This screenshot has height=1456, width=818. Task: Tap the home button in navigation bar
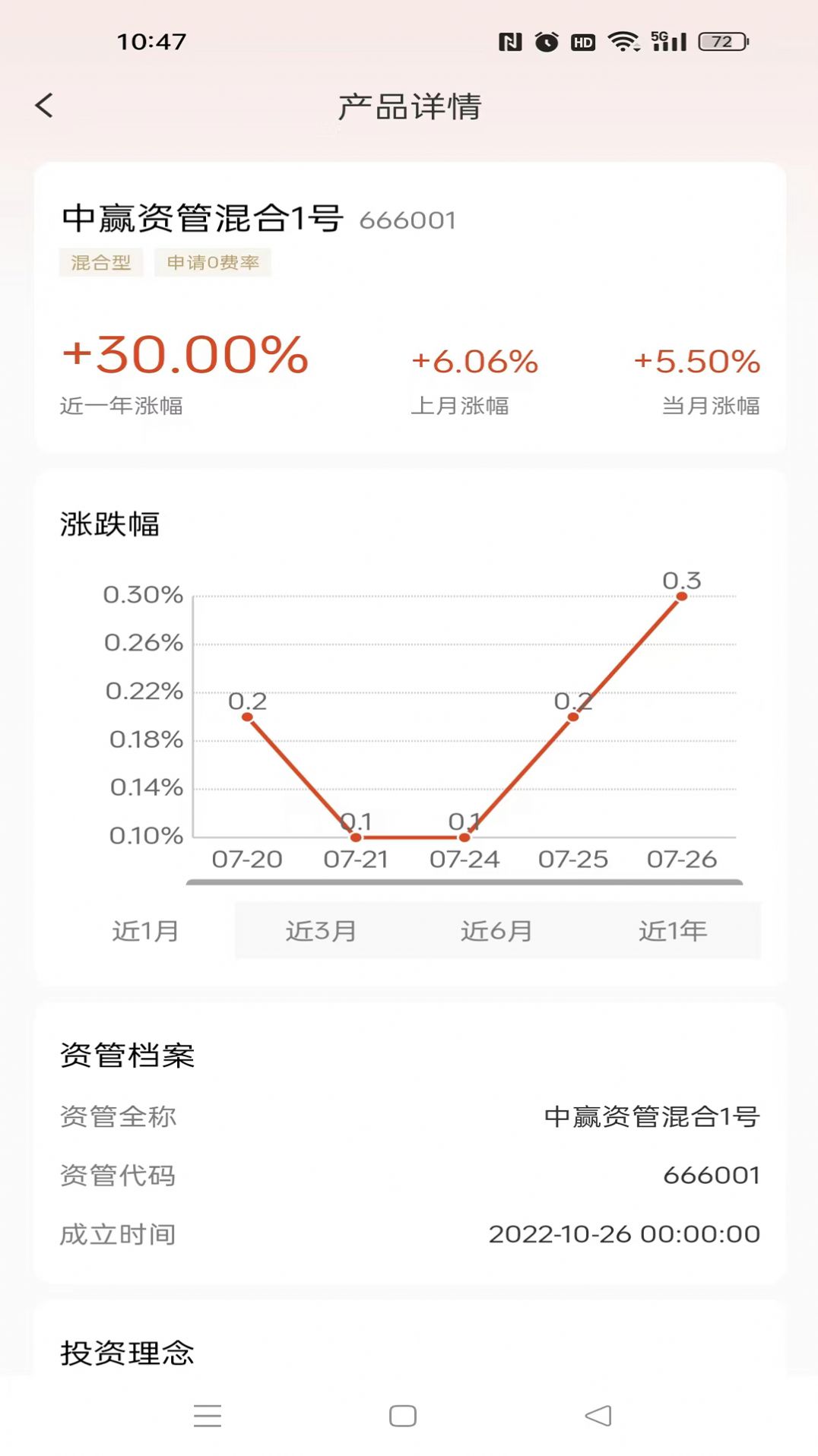(x=402, y=1415)
